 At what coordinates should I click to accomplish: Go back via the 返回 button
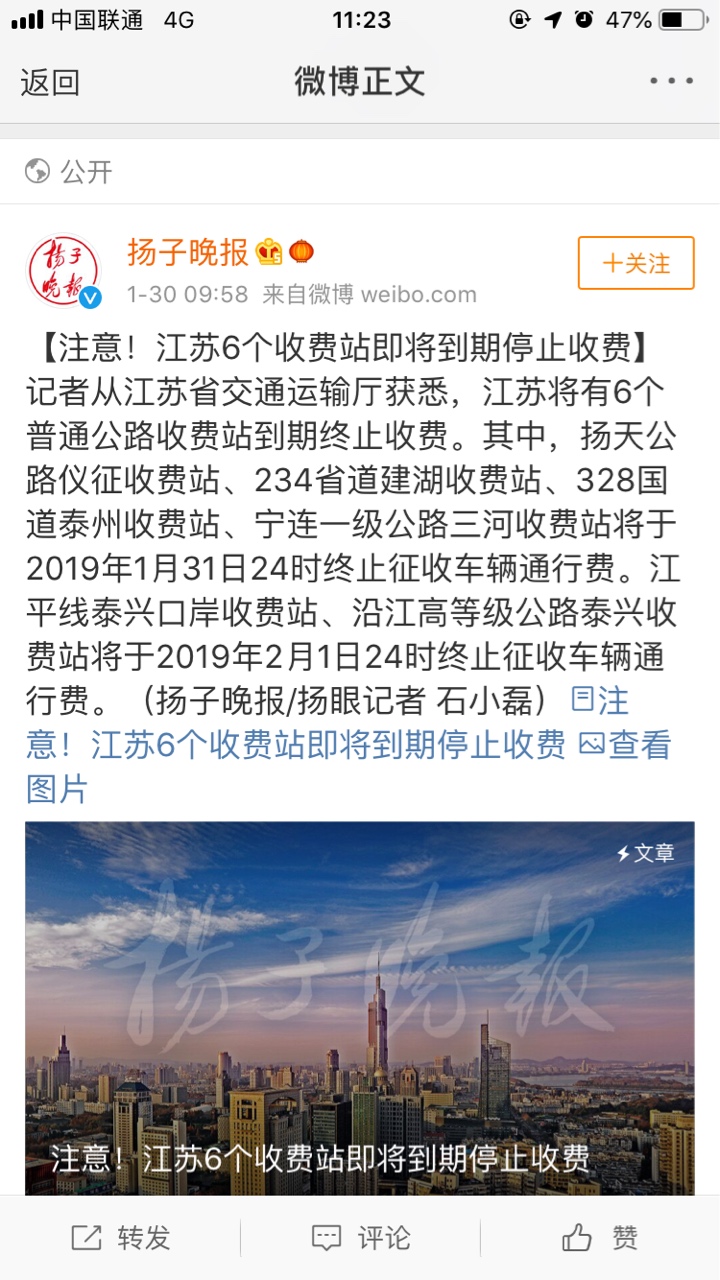point(50,82)
